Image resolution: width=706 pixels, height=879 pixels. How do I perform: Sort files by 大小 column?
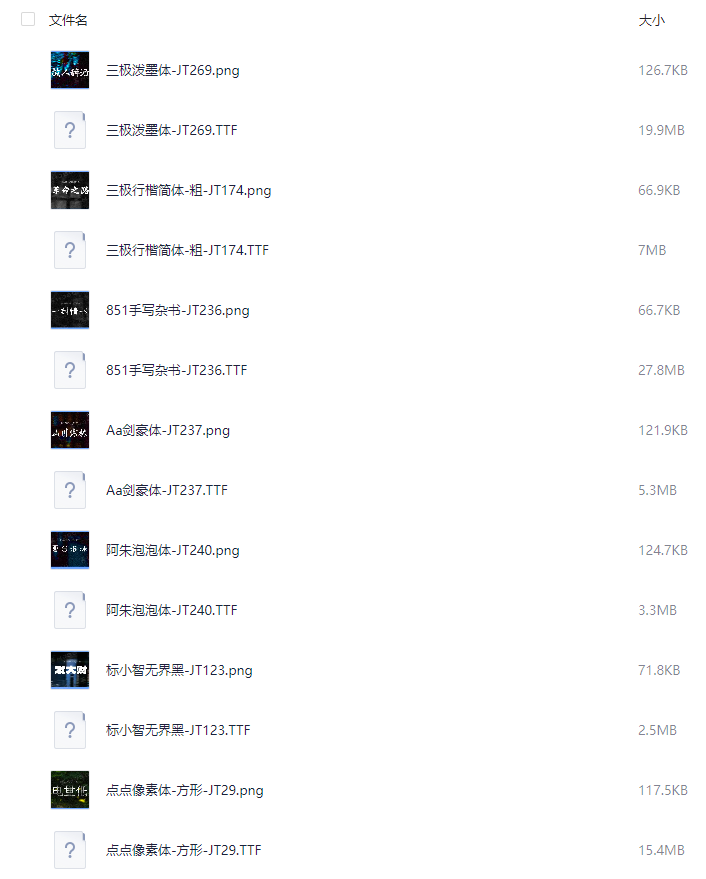coord(651,20)
